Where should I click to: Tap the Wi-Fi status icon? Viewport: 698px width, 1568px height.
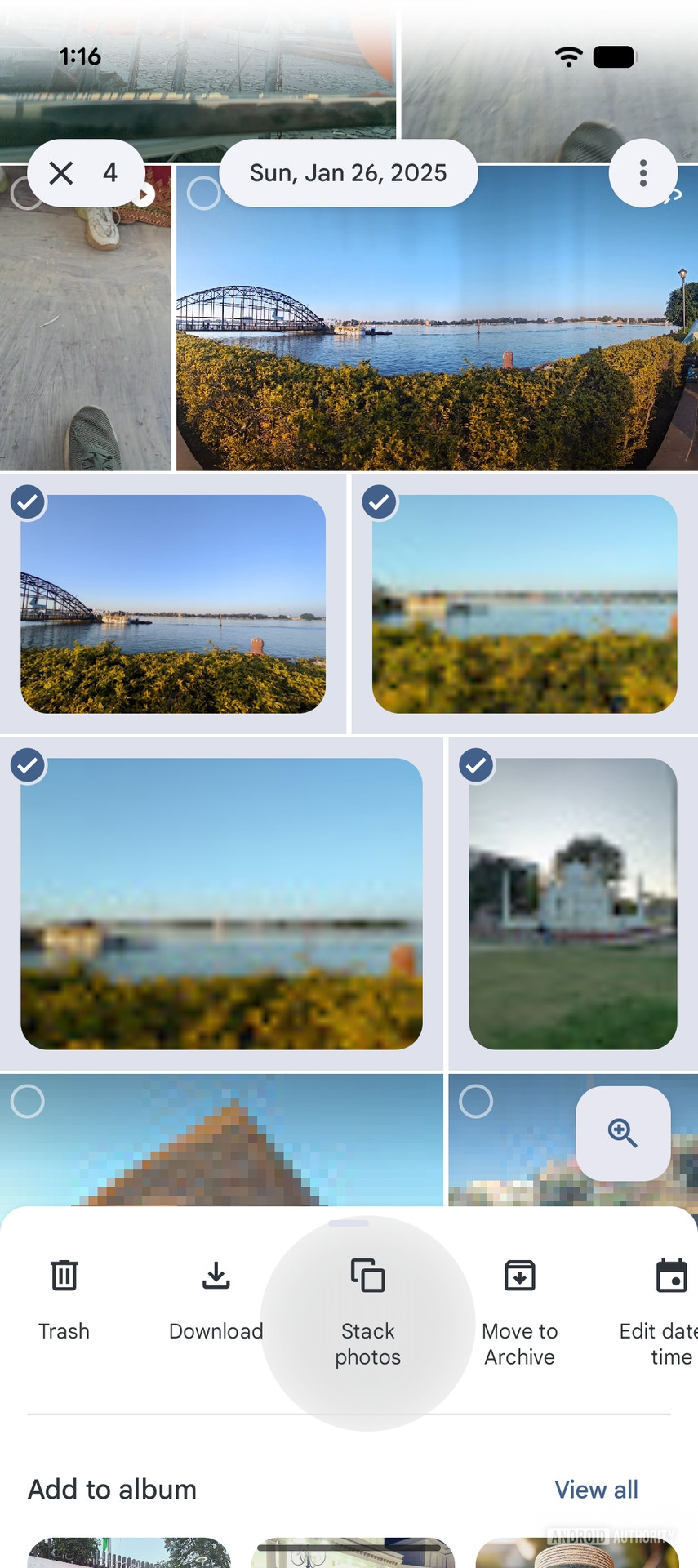[569, 56]
